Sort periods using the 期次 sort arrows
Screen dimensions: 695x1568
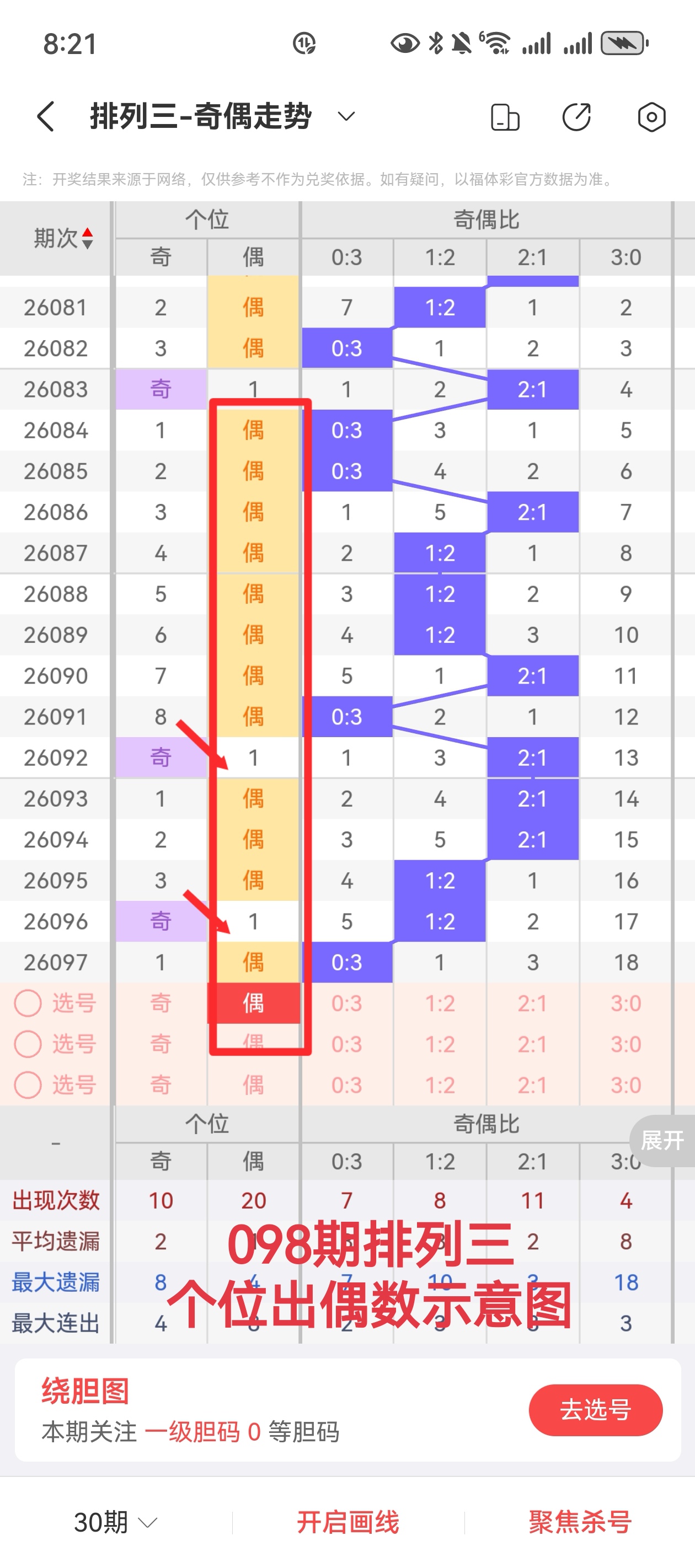click(88, 239)
